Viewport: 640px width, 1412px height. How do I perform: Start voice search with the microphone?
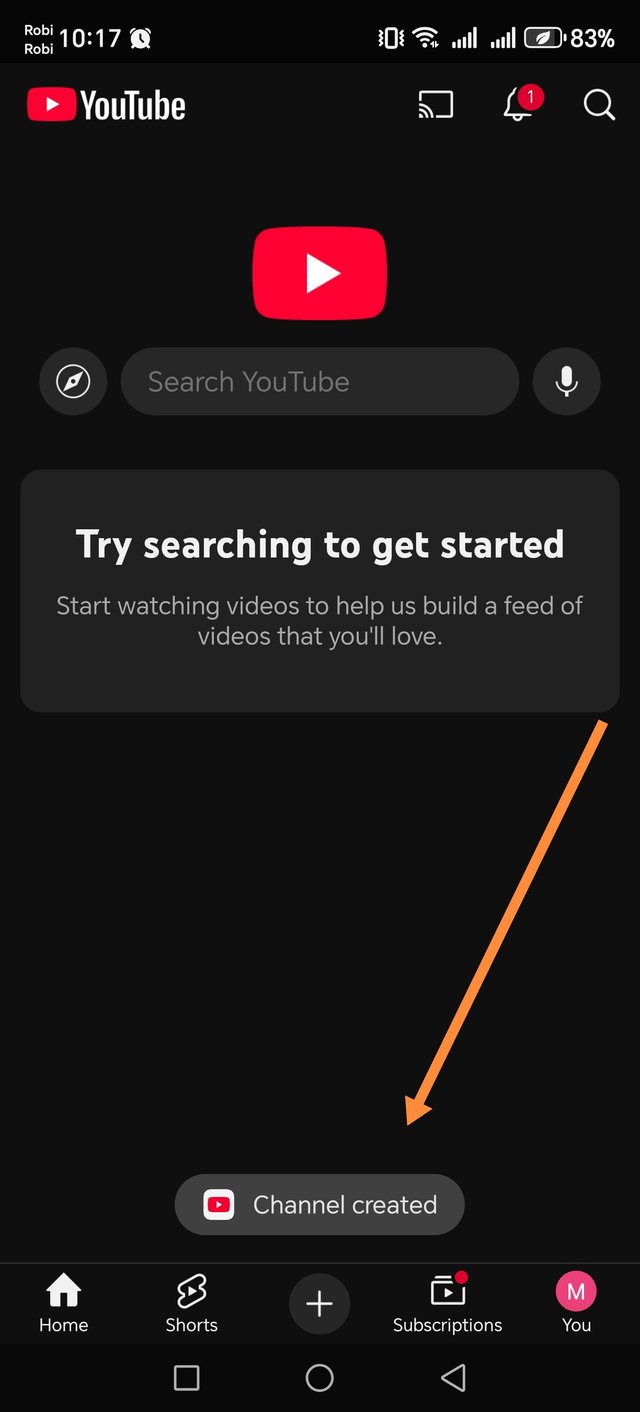point(567,381)
